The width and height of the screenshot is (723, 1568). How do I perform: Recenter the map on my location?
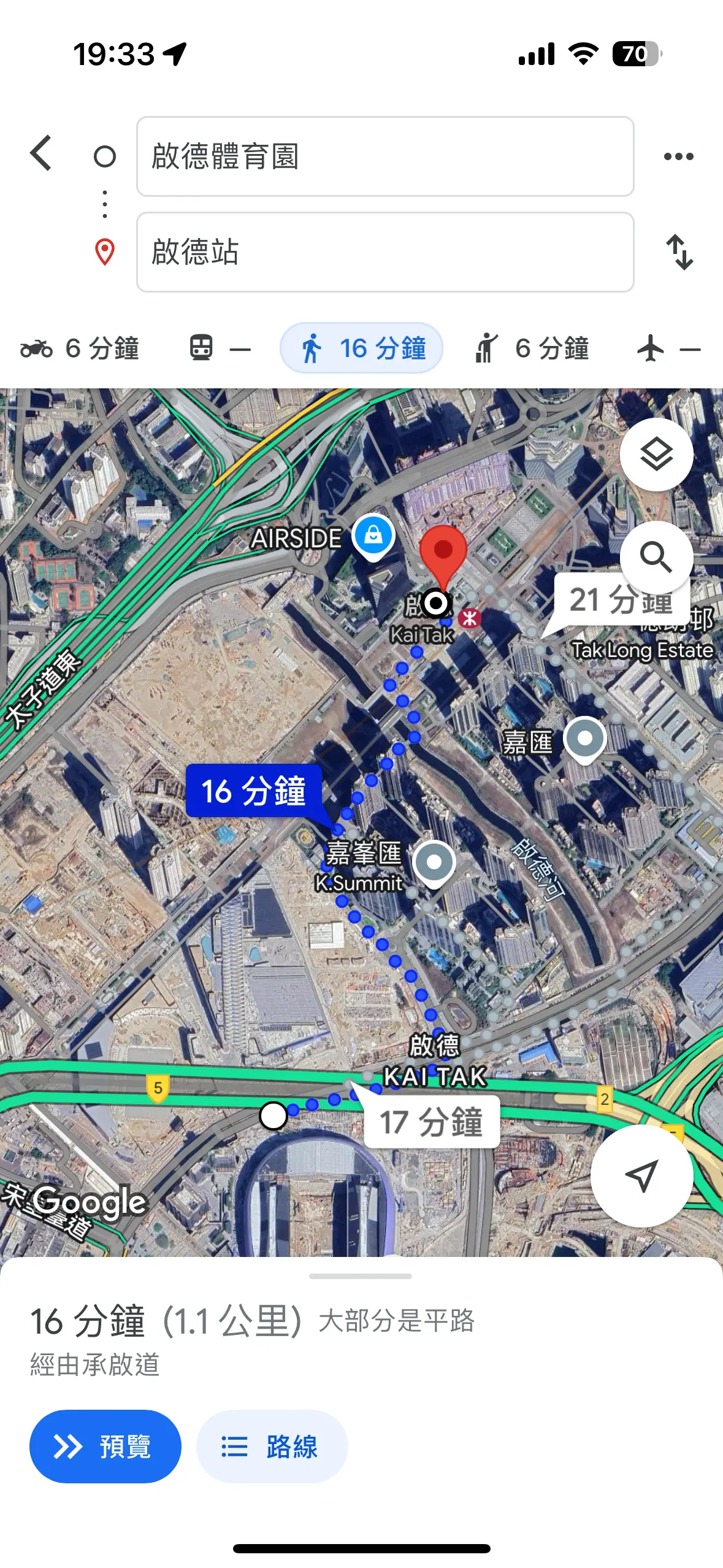(x=641, y=1175)
